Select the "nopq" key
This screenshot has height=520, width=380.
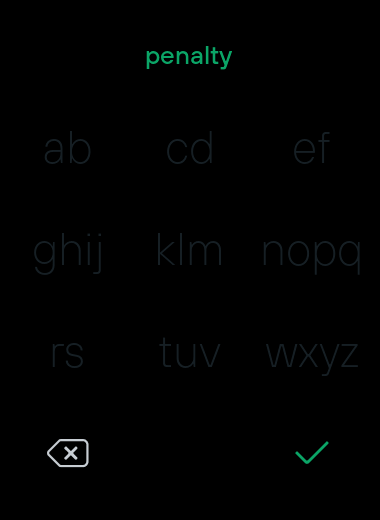312,255
